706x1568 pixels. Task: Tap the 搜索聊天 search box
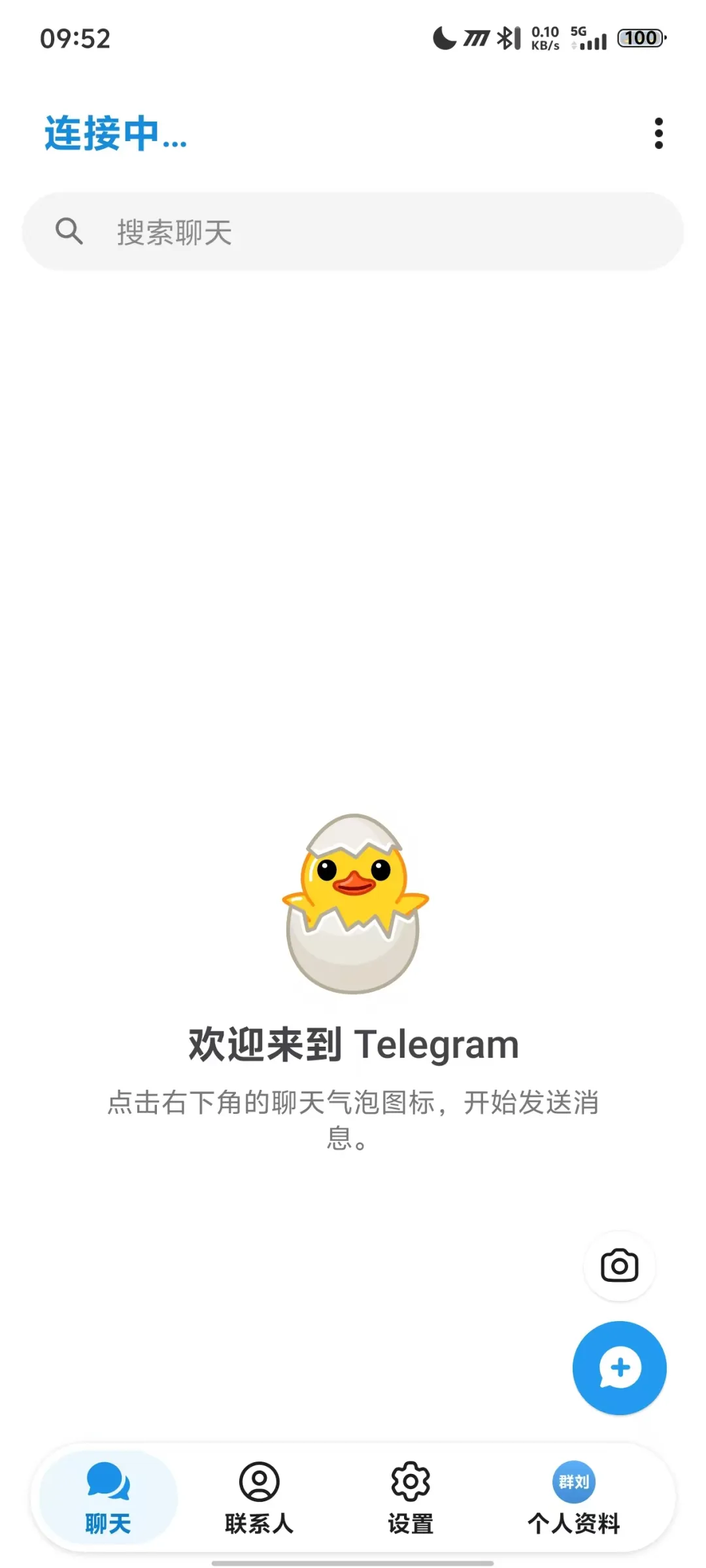point(353,231)
